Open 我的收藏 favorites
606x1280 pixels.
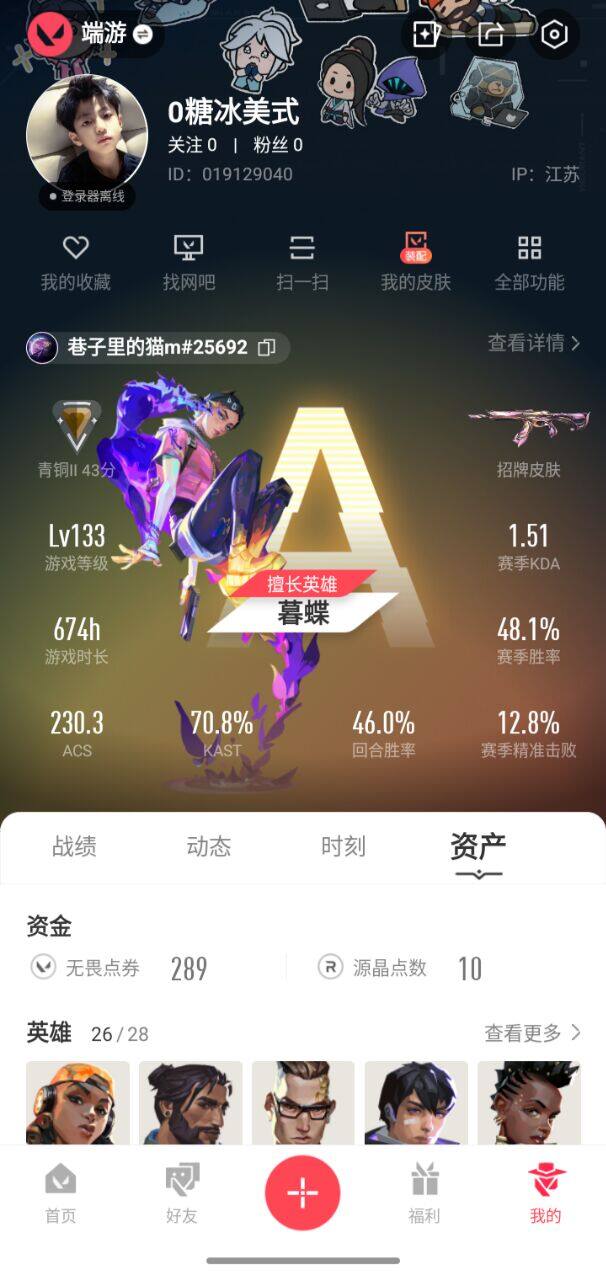point(76,263)
